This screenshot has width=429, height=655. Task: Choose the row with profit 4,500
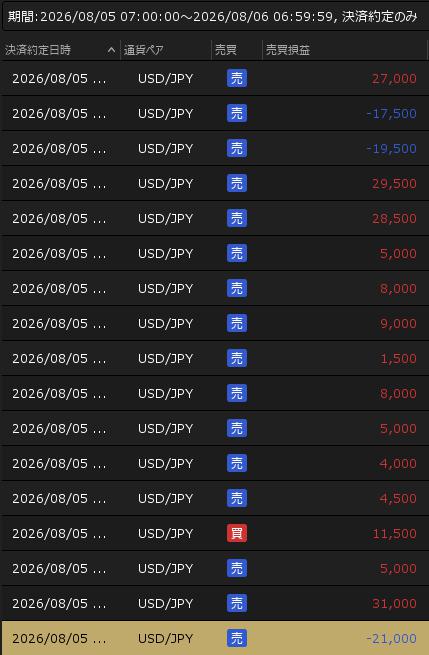click(215, 498)
